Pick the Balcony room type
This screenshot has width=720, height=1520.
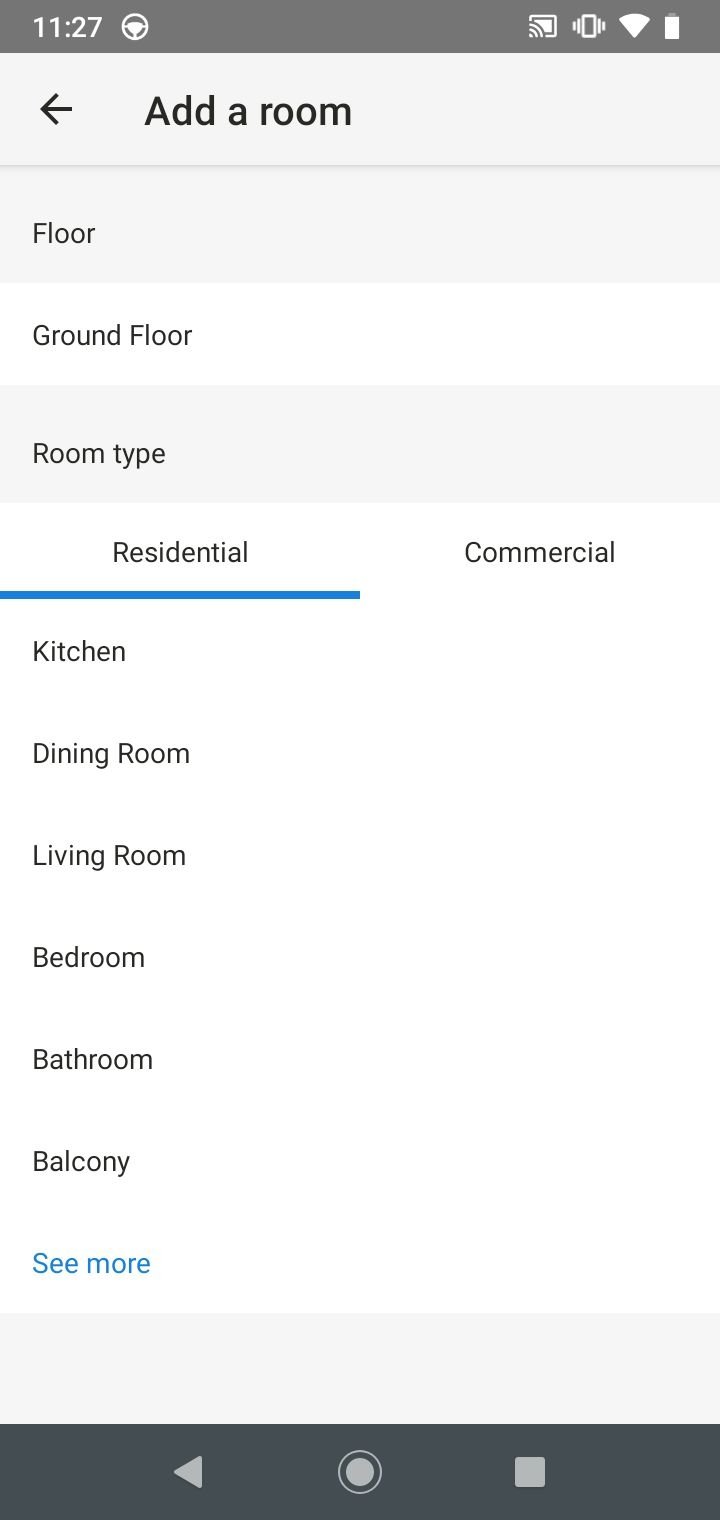[x=360, y=1161]
